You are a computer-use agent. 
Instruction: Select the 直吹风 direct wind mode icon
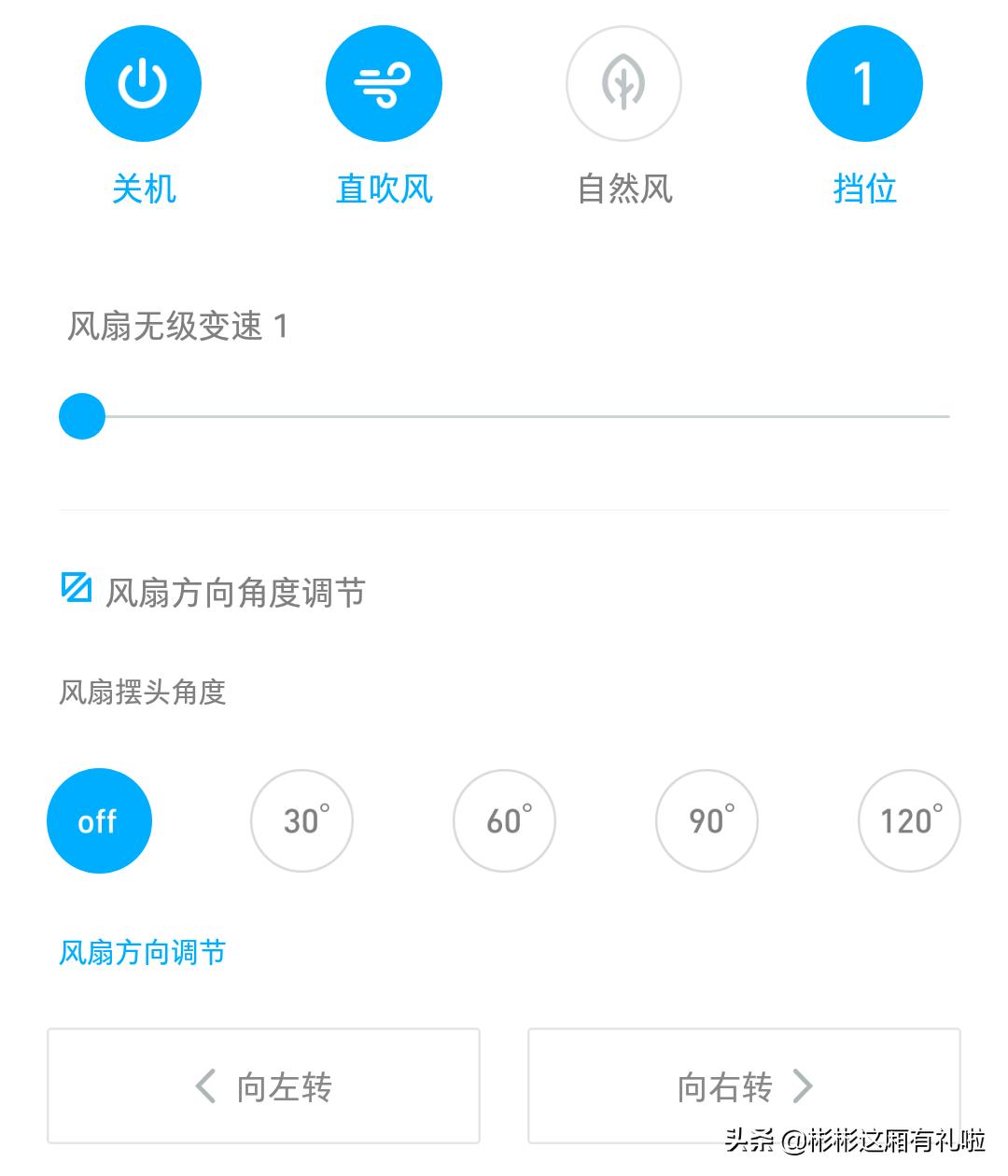coord(384,82)
